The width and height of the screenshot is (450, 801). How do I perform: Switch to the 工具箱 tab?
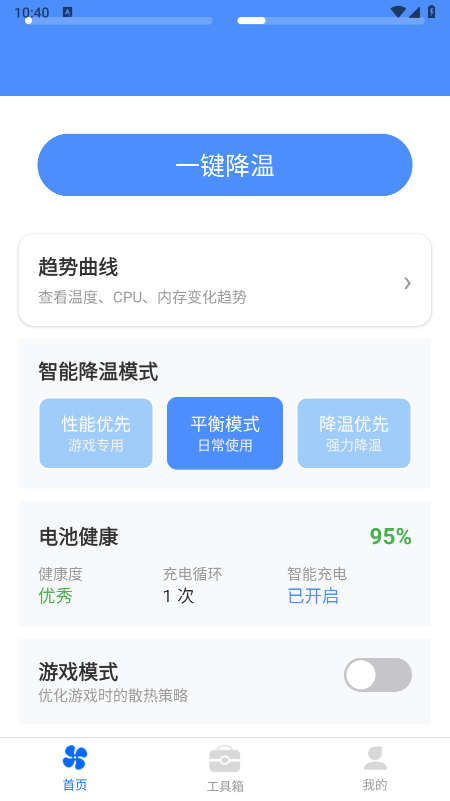225,769
